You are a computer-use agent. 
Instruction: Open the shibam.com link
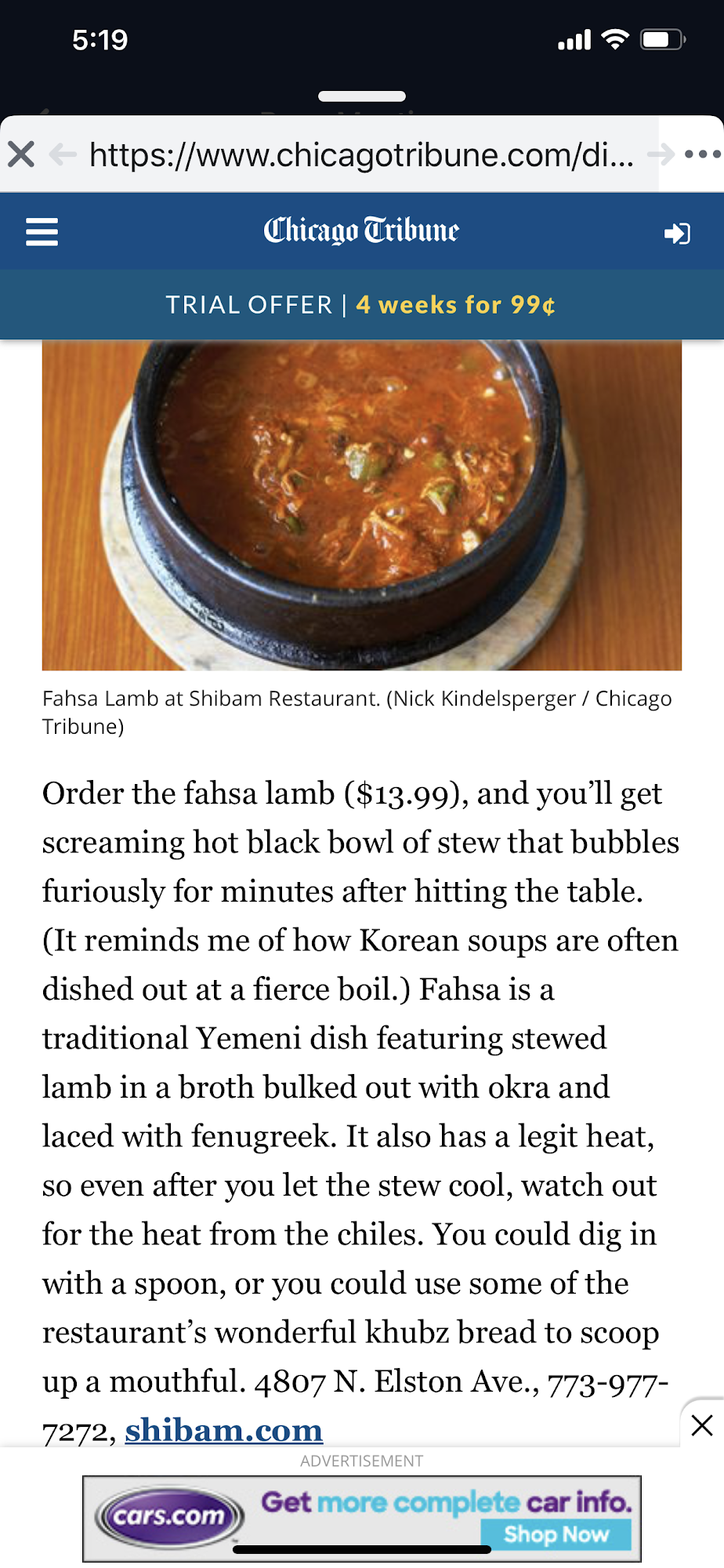tap(223, 1429)
